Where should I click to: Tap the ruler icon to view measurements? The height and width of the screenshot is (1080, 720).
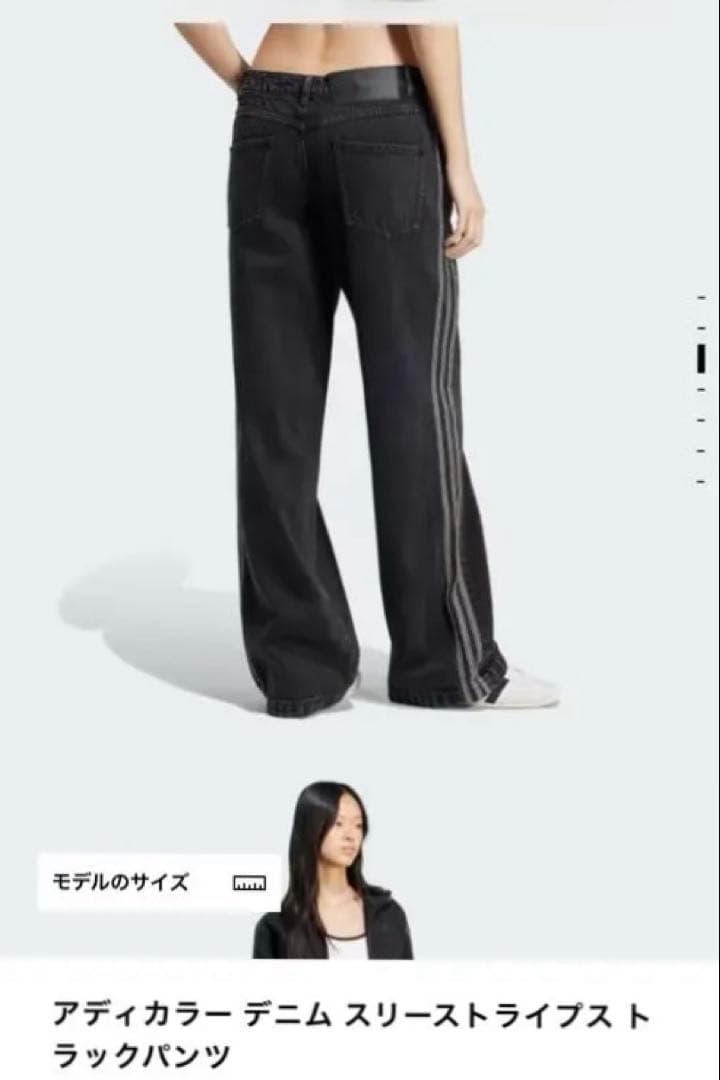[x=248, y=883]
